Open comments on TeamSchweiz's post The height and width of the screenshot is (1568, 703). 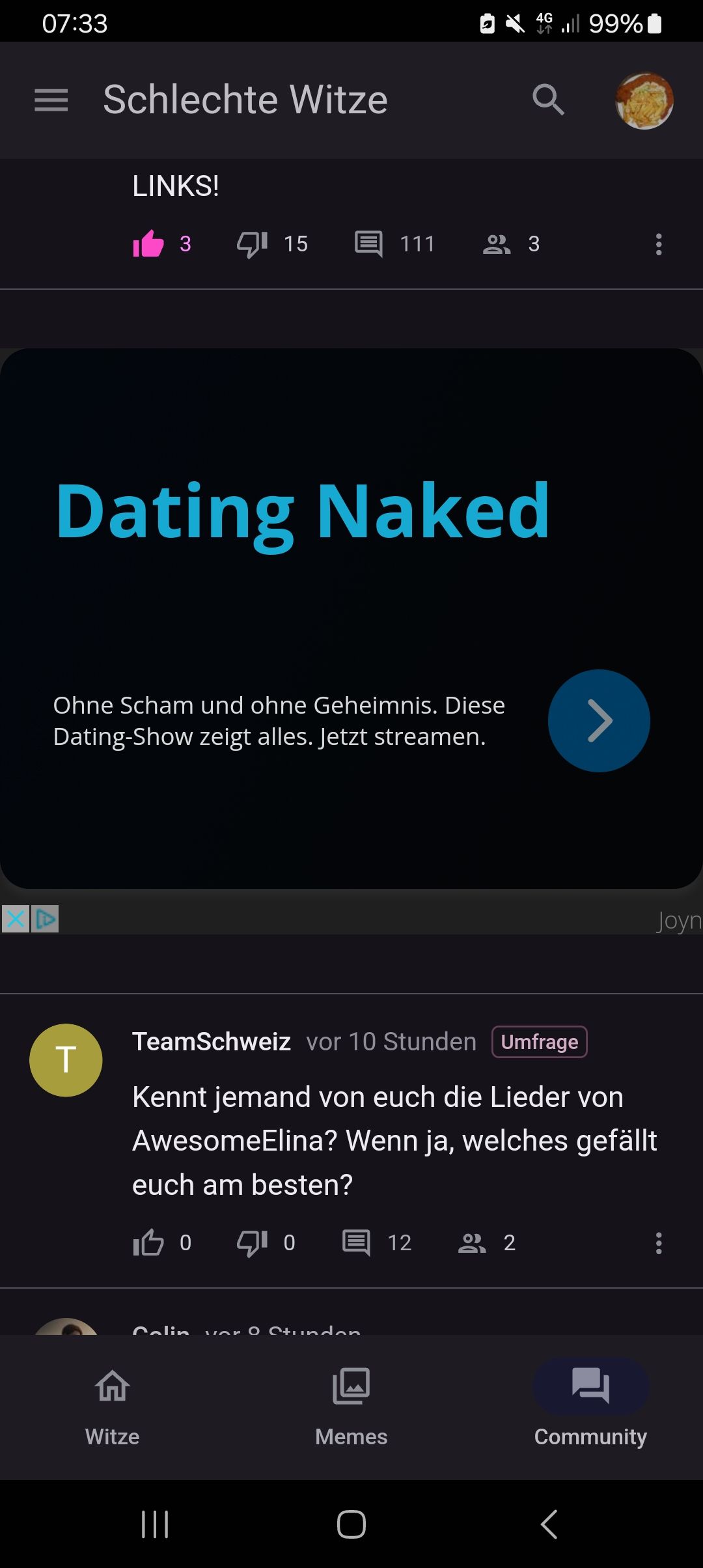point(357,1243)
